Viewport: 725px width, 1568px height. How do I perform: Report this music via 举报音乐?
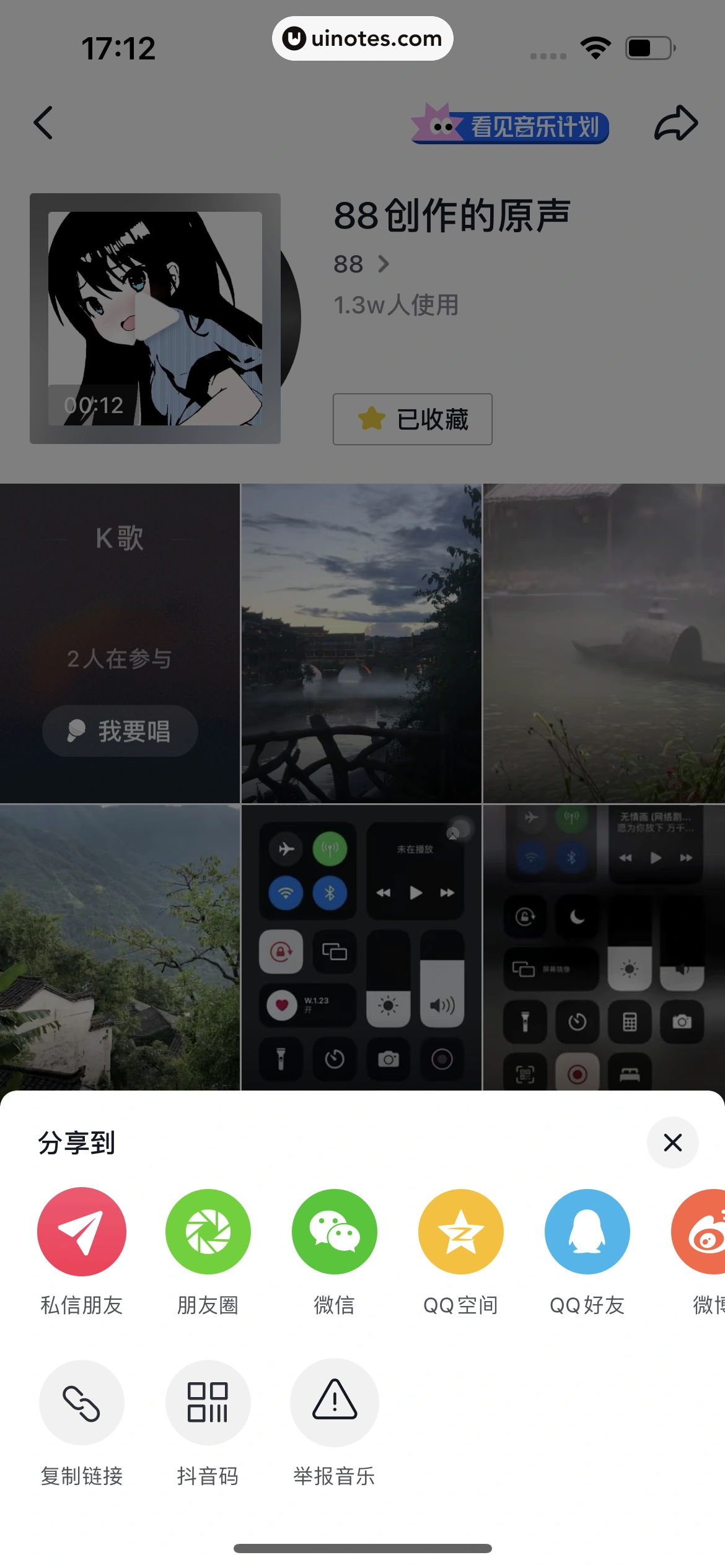pos(334,1403)
